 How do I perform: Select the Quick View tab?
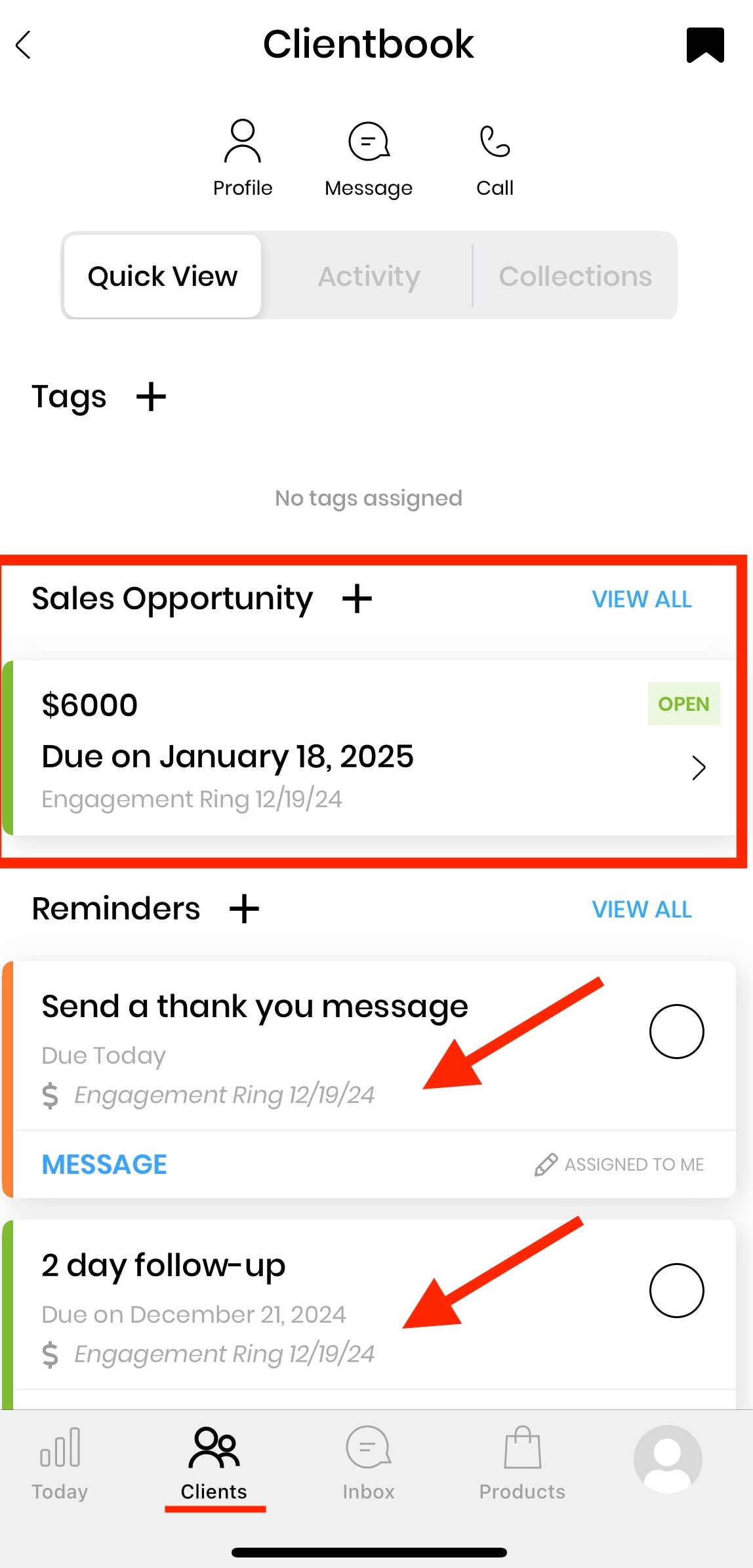click(x=163, y=276)
